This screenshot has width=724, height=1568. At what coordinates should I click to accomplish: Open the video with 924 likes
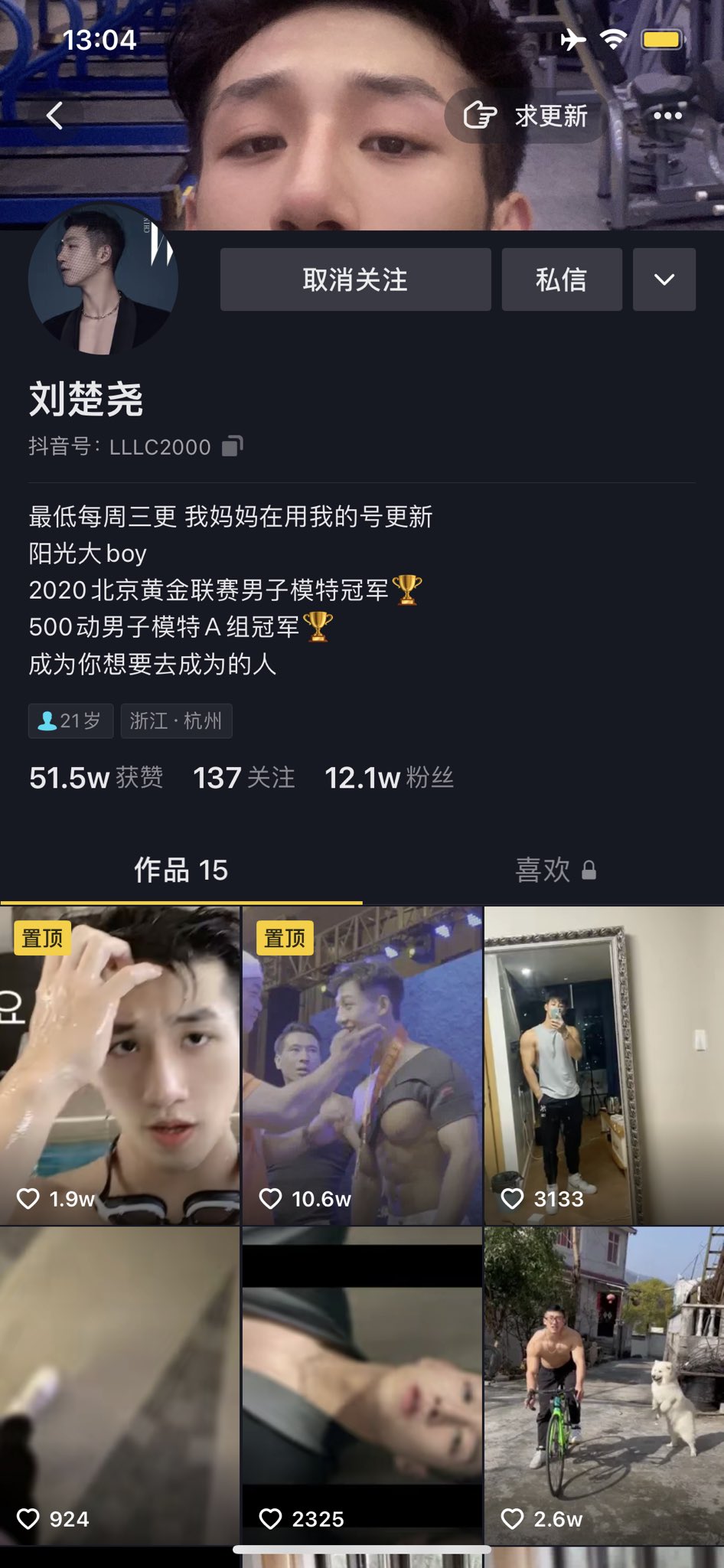pos(120,1386)
